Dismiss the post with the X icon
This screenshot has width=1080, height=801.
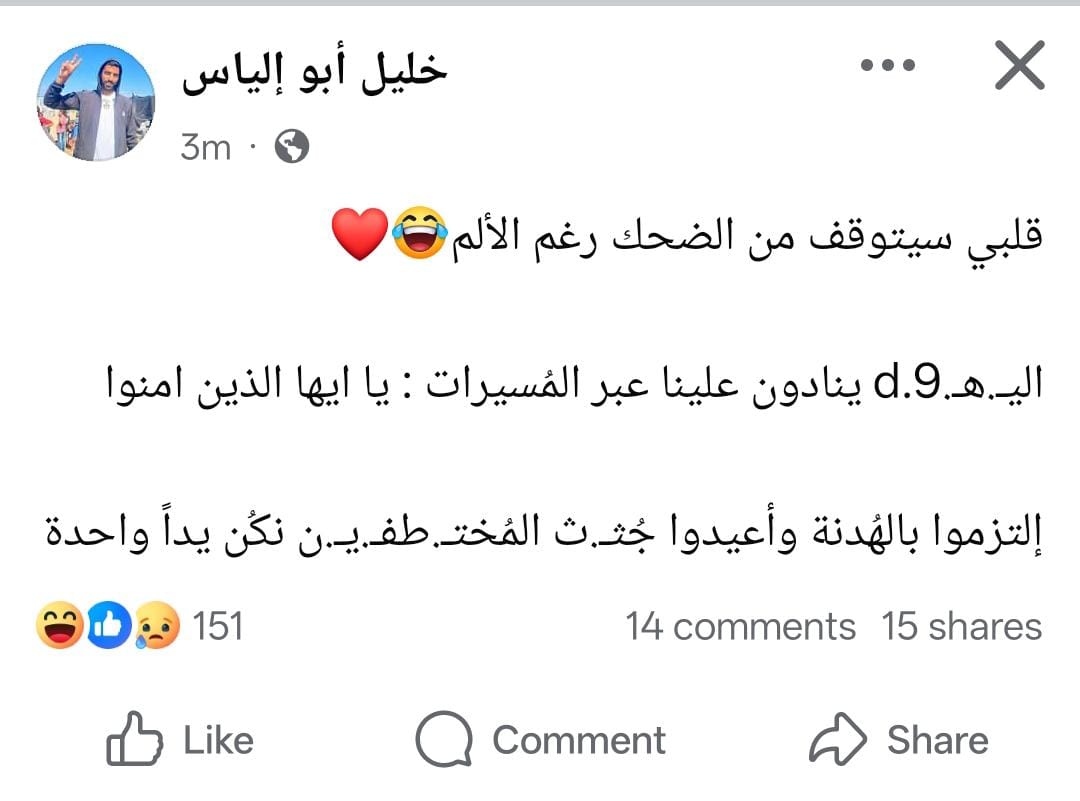1020,66
